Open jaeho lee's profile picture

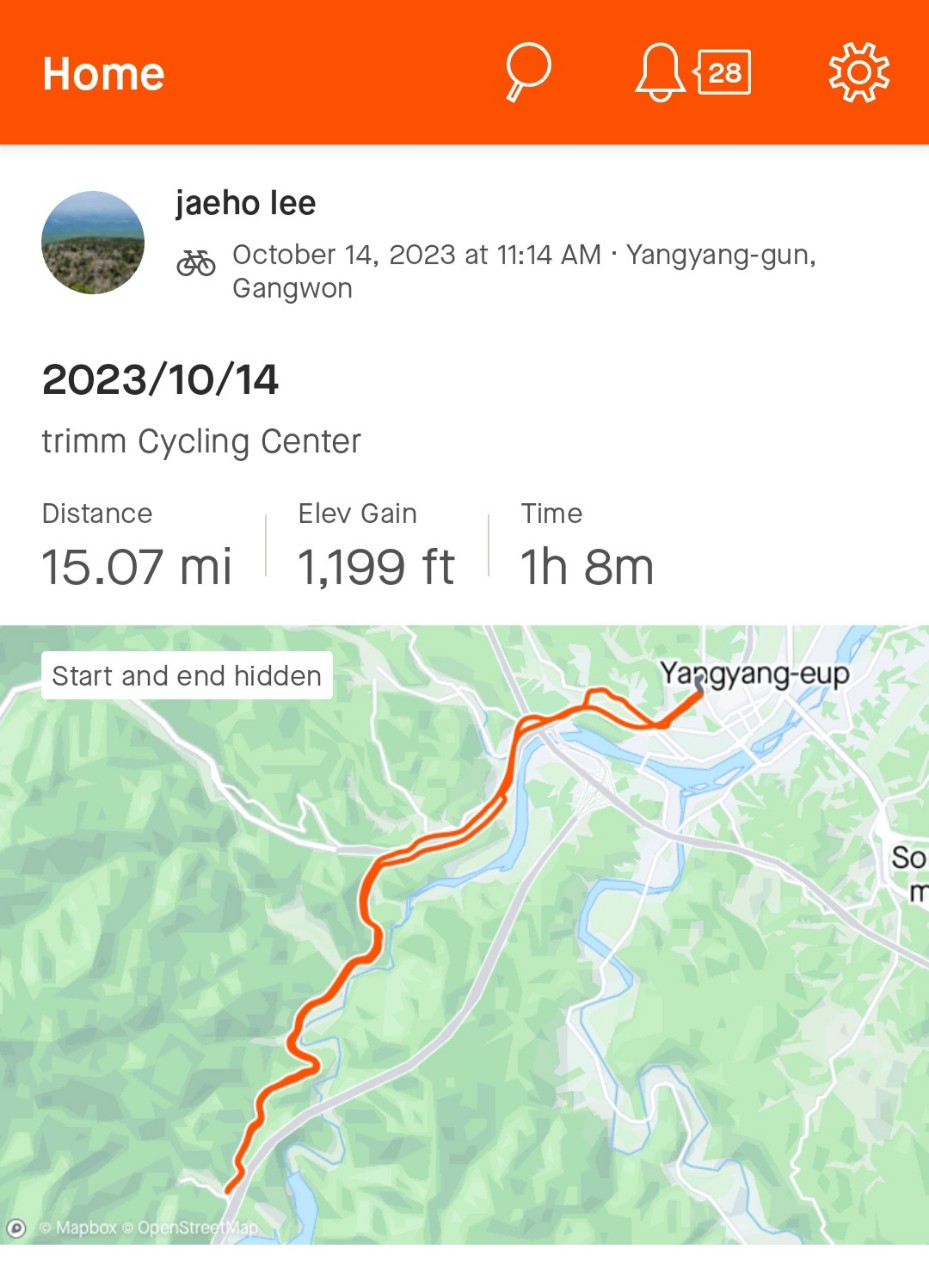click(93, 243)
